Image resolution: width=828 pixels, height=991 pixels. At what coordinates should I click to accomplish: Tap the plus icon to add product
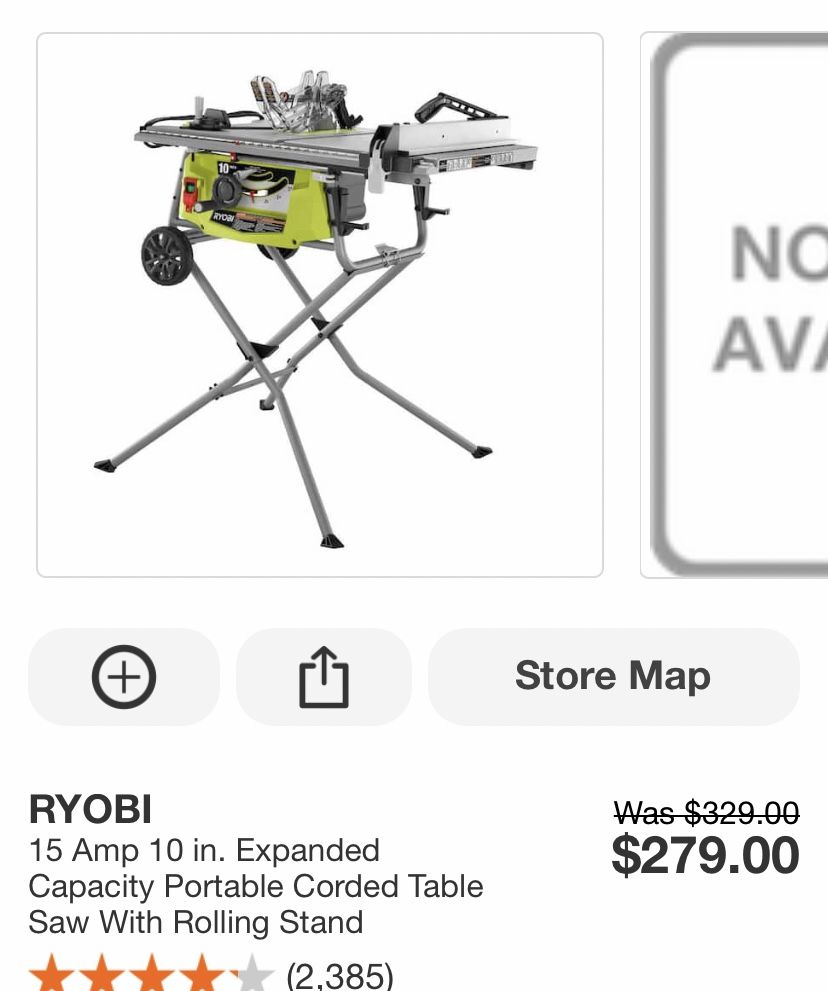point(123,676)
